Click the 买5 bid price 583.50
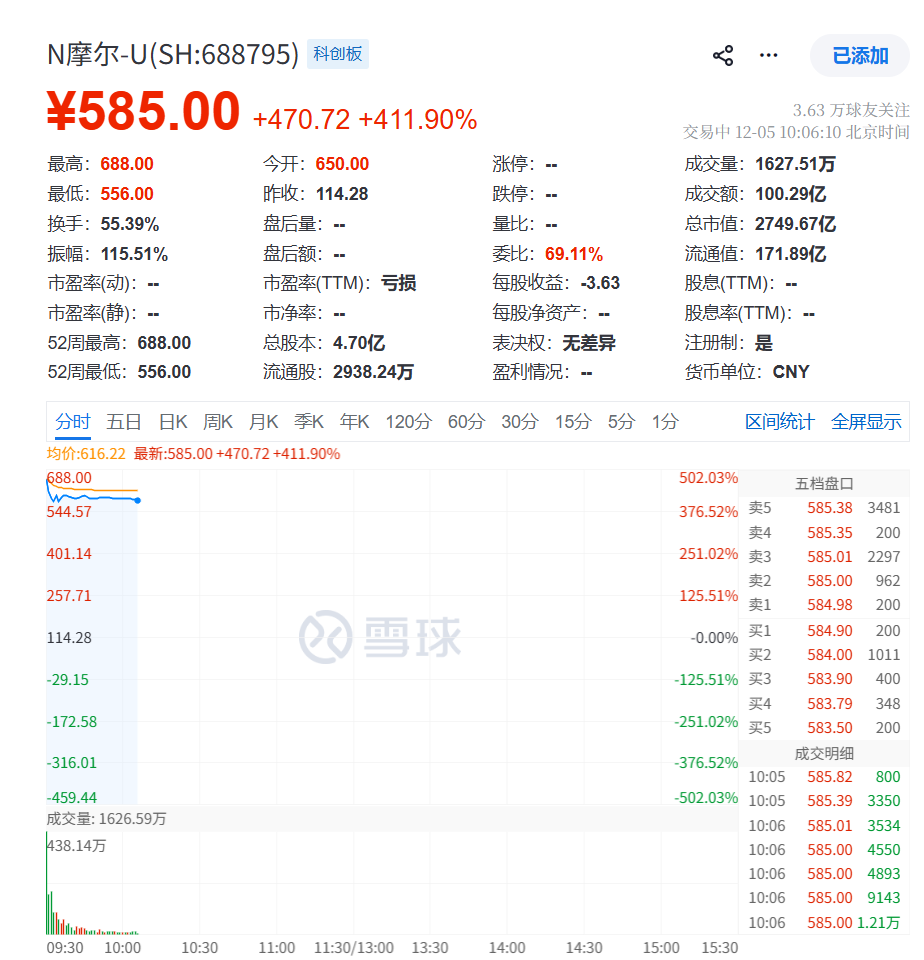 coord(829,728)
